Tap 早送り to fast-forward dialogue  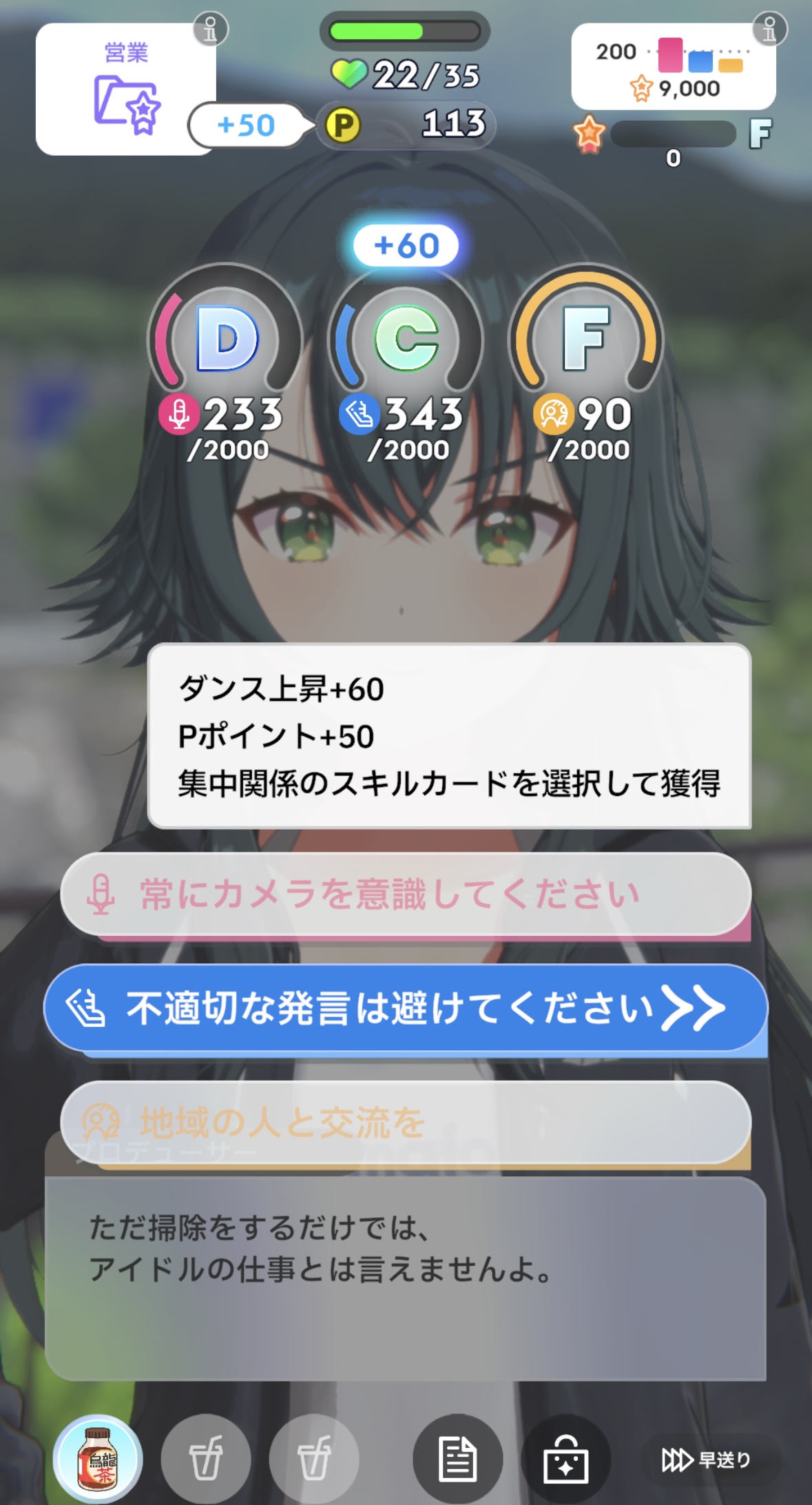coord(707,1459)
